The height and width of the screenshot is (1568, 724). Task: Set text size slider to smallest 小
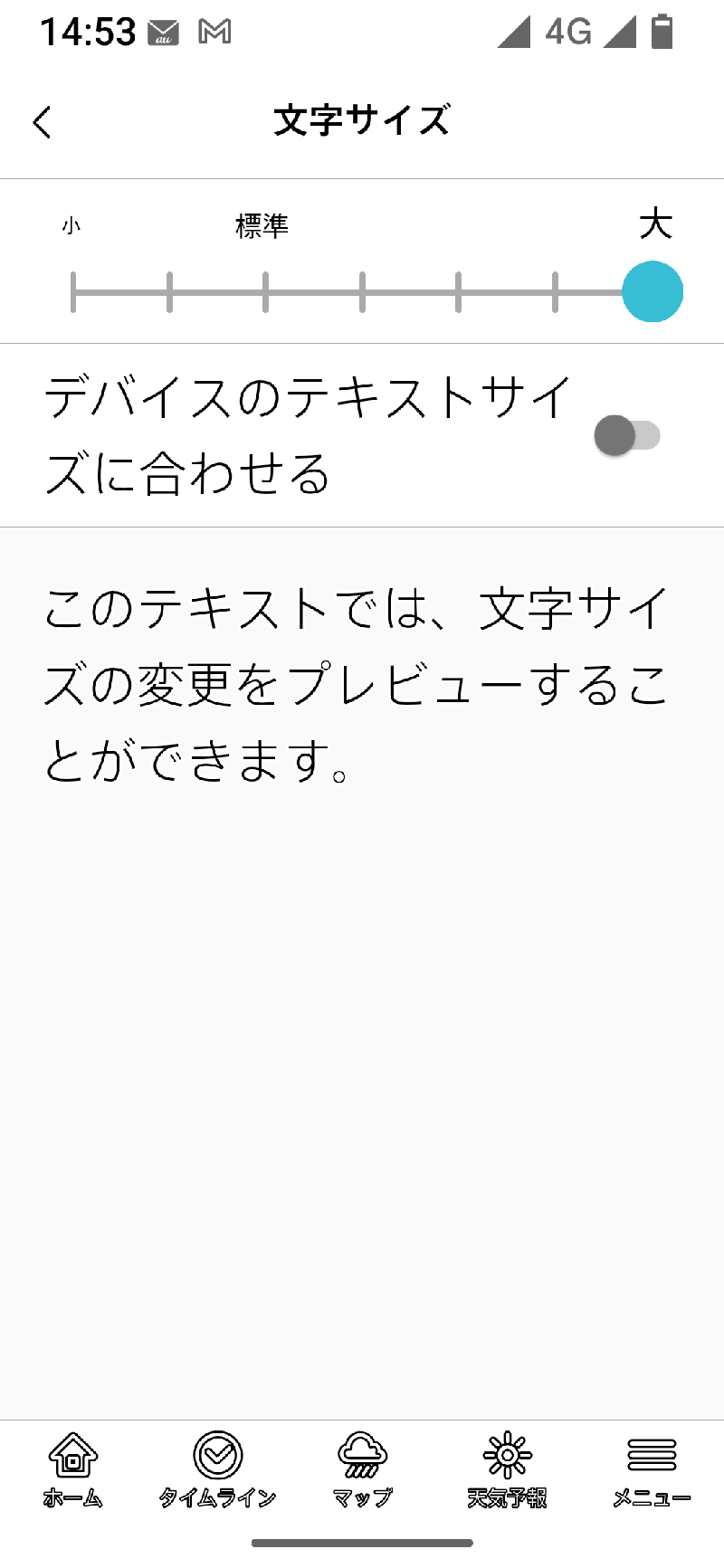pos(73,292)
